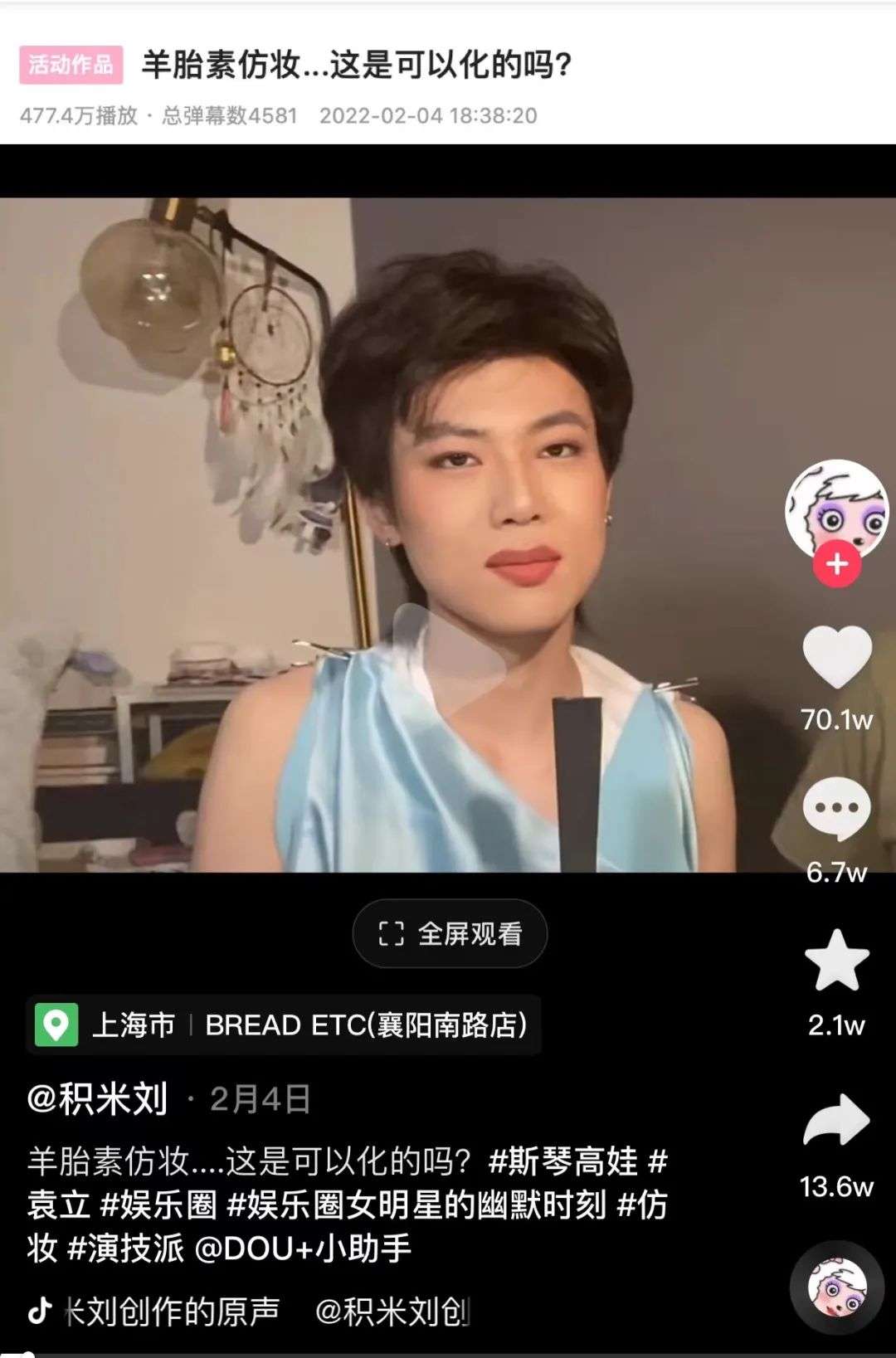Tap 全屏观看 to watch full screen
The image size is (896, 1358).
click(x=450, y=934)
